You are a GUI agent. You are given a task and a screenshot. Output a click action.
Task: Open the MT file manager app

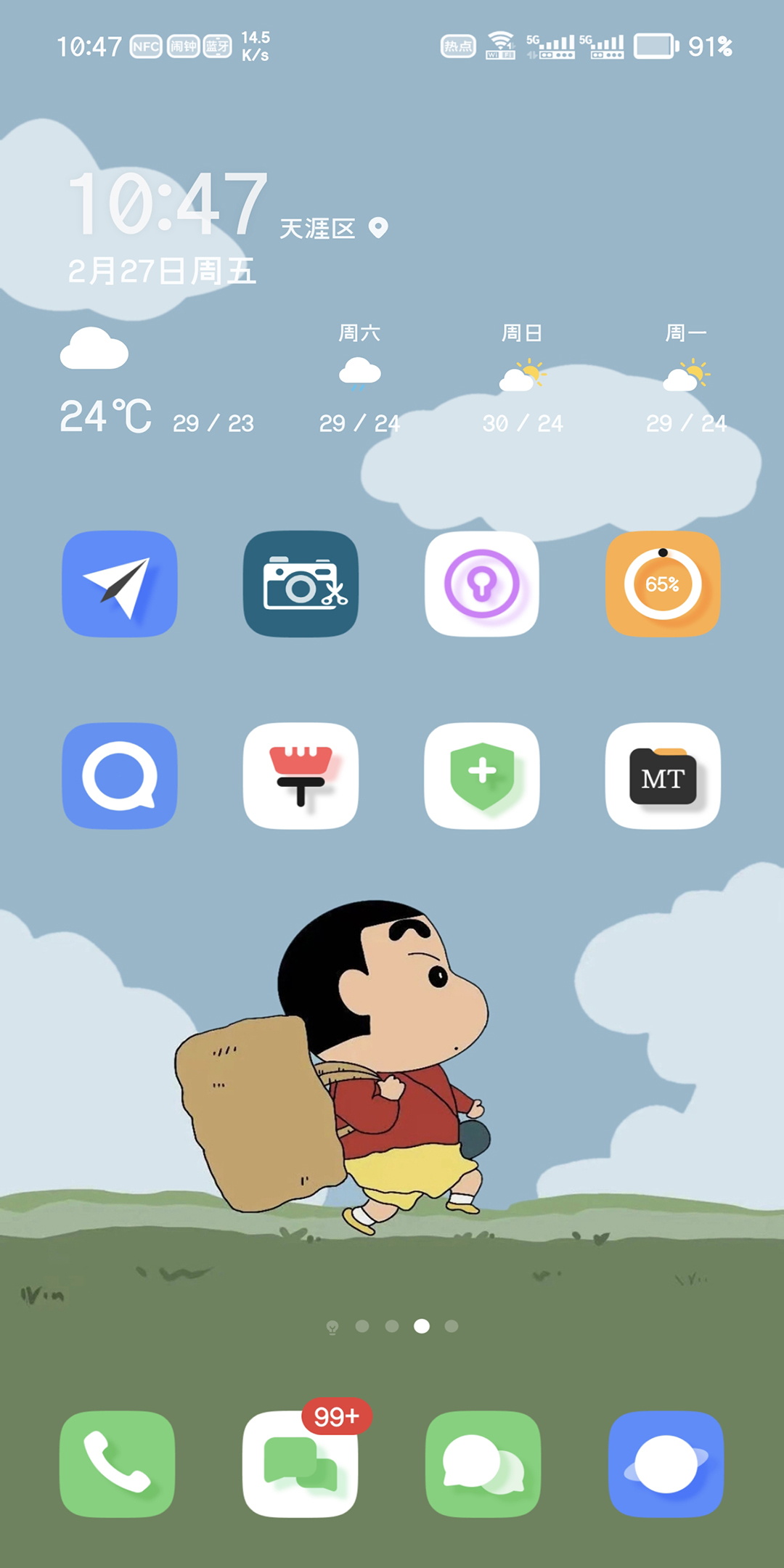point(663,775)
